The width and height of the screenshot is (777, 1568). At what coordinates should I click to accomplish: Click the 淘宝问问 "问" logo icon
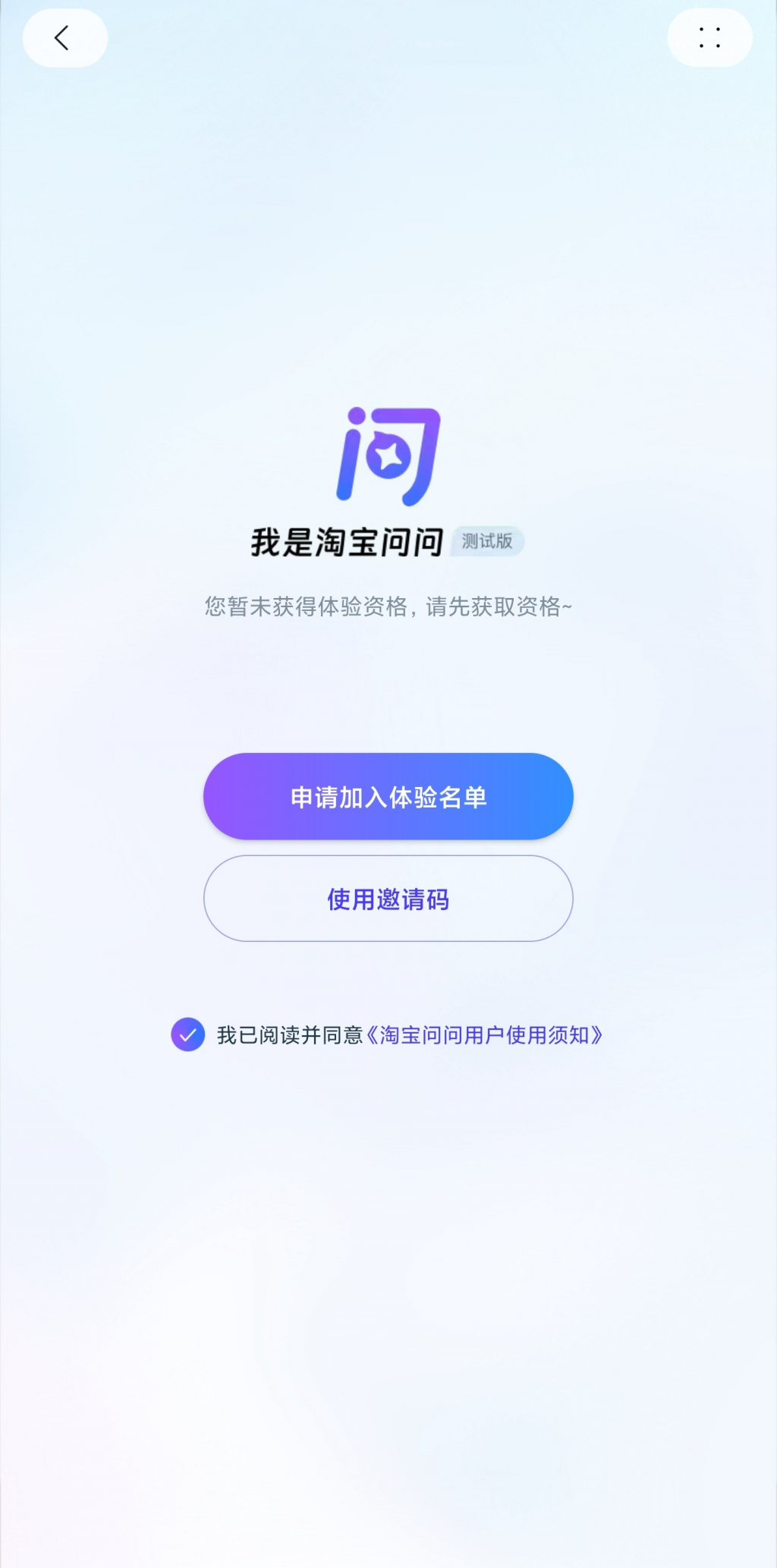[x=388, y=453]
